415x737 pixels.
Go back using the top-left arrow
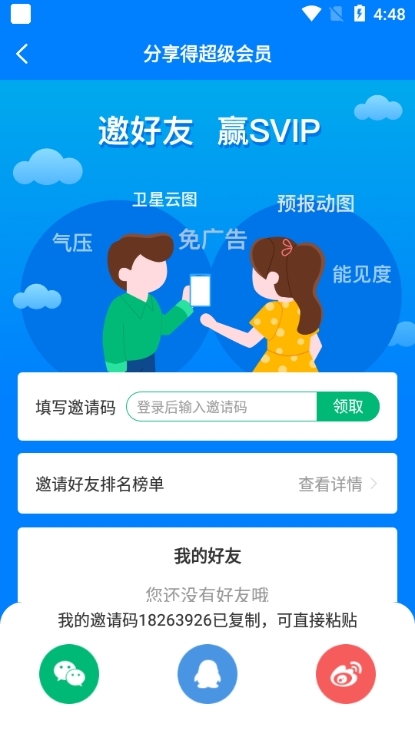pyautogui.click(x=22, y=54)
